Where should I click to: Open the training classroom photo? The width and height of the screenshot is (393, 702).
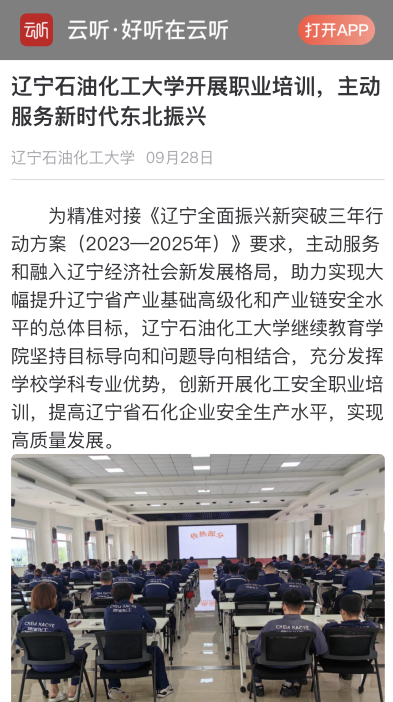point(198,578)
